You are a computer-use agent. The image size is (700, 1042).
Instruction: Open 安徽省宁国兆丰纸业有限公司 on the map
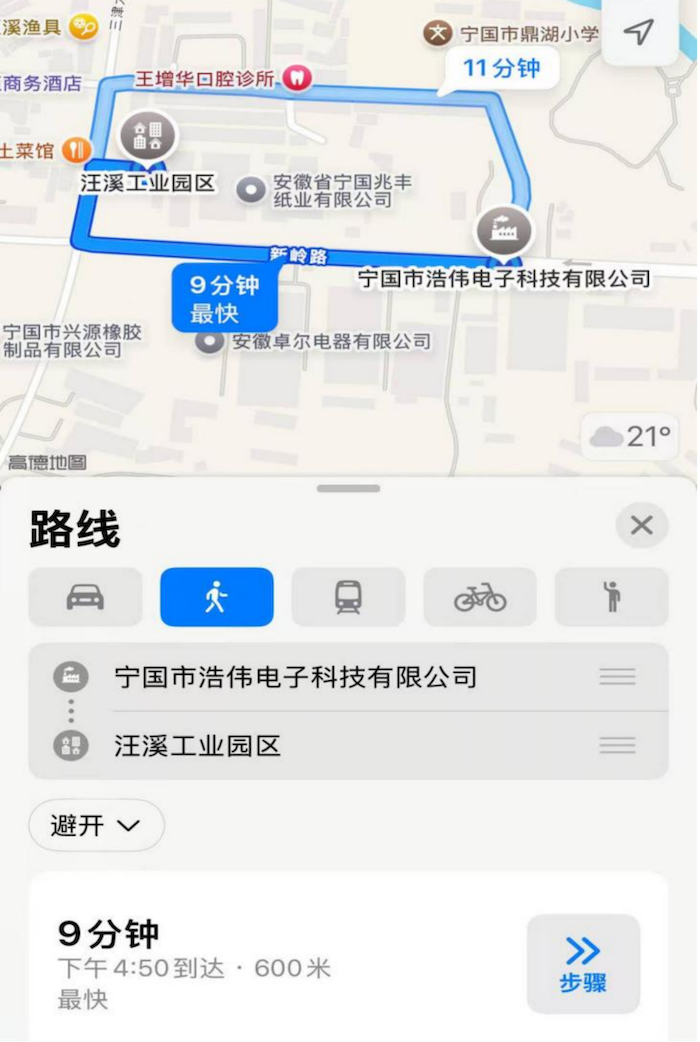click(250, 188)
